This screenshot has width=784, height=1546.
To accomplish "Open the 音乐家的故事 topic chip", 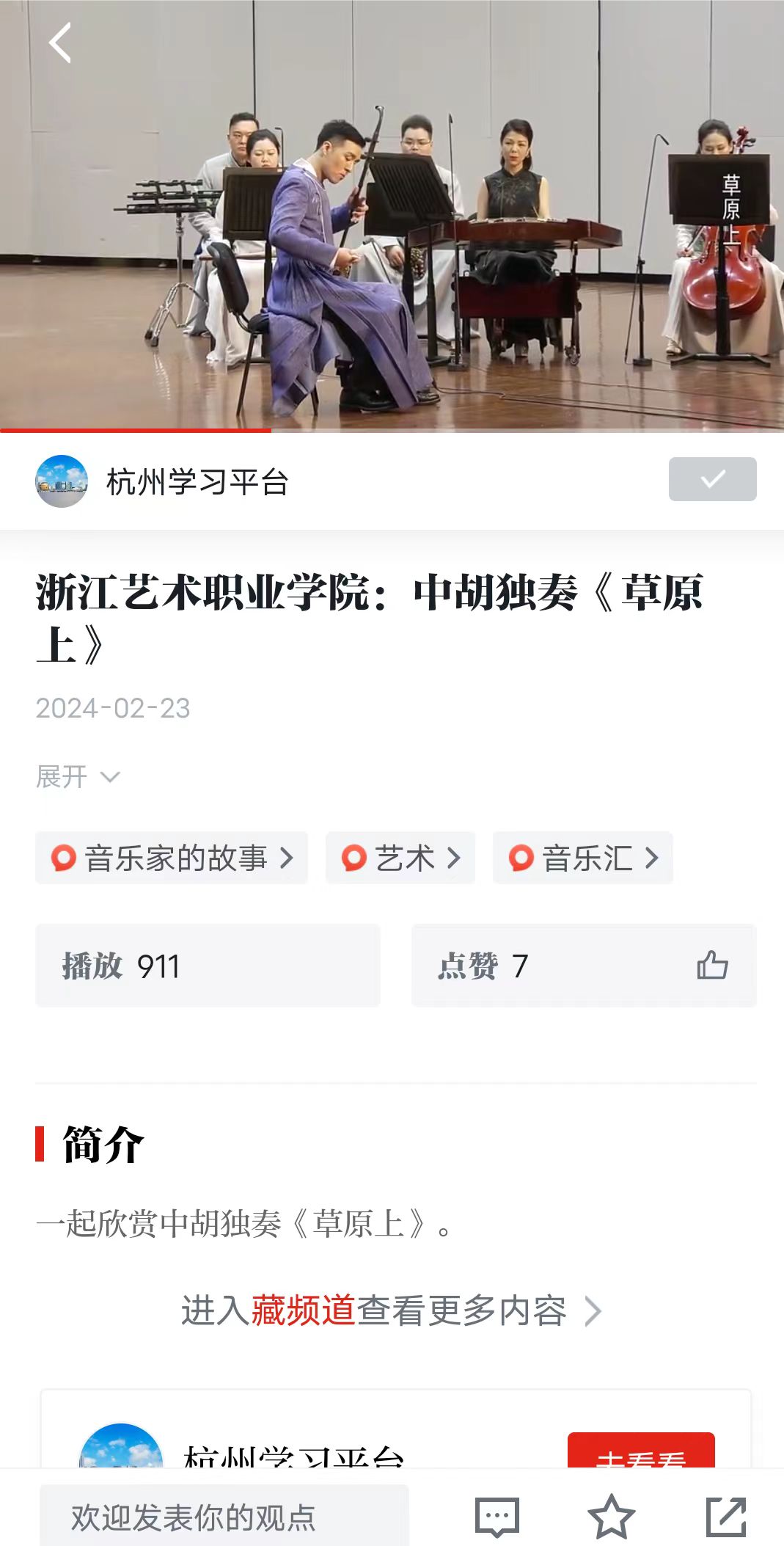I will (172, 858).
